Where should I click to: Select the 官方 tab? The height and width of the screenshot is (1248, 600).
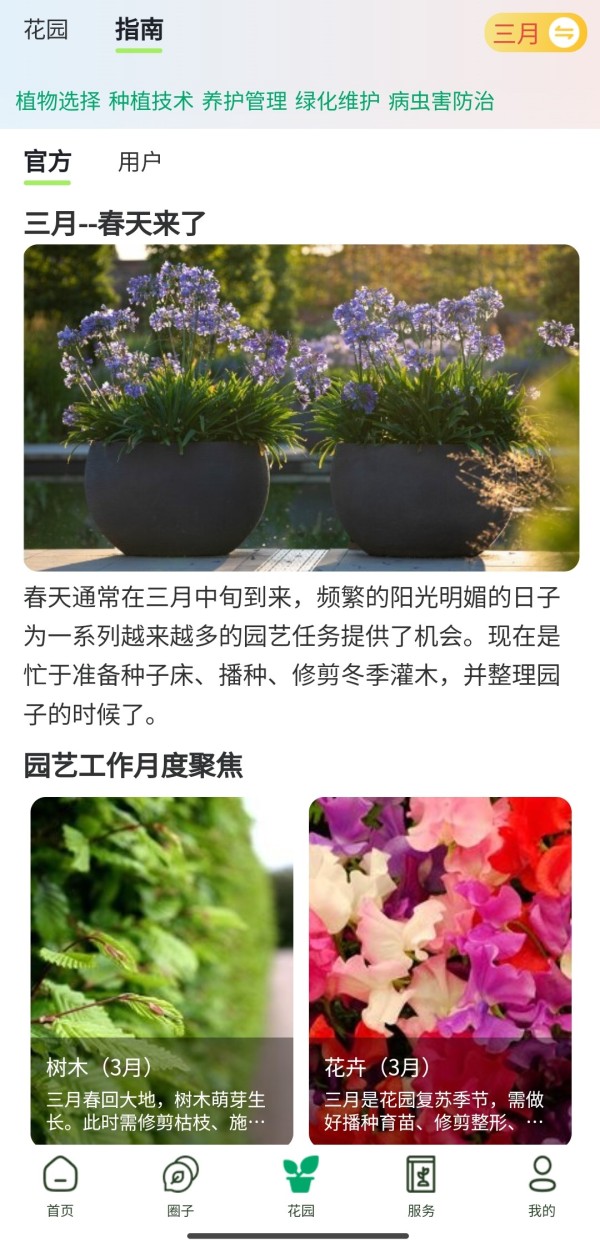pos(47,162)
